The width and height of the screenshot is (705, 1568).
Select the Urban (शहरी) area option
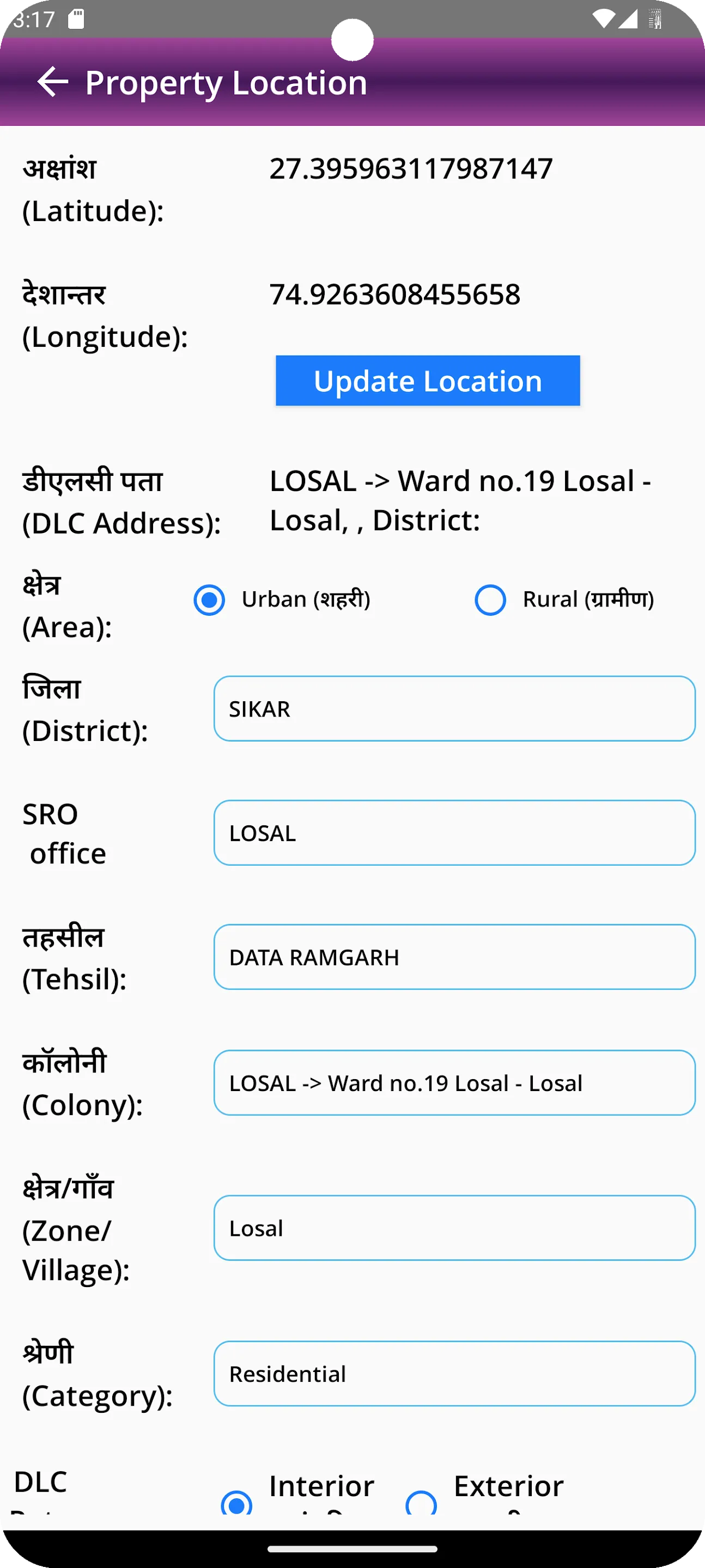coord(209,600)
